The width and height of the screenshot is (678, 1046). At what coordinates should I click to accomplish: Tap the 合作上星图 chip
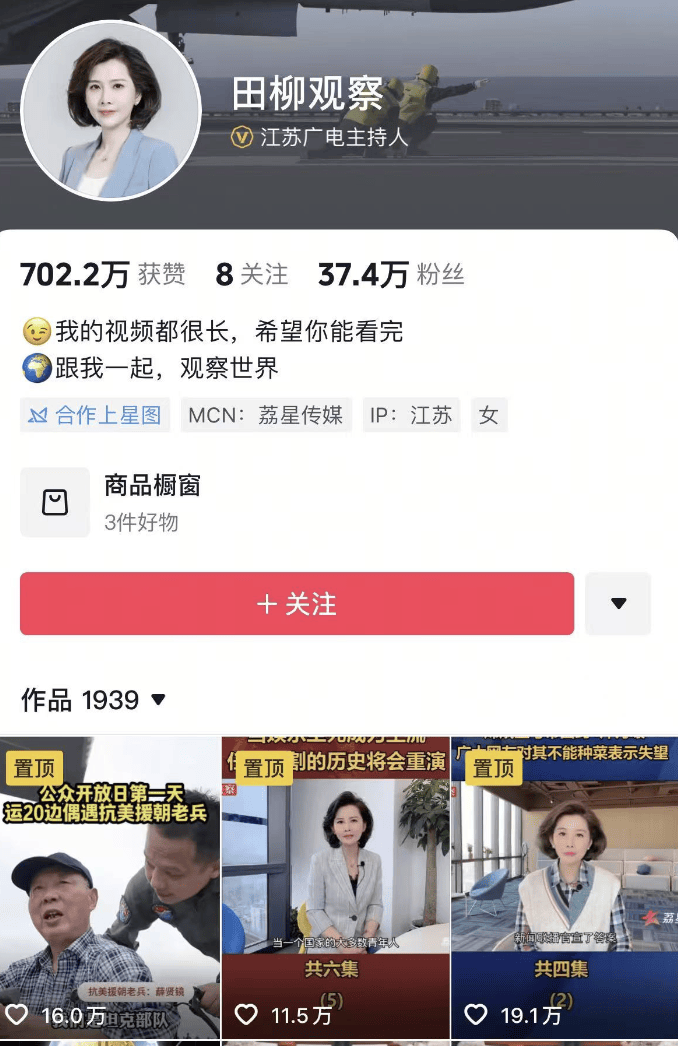click(95, 415)
